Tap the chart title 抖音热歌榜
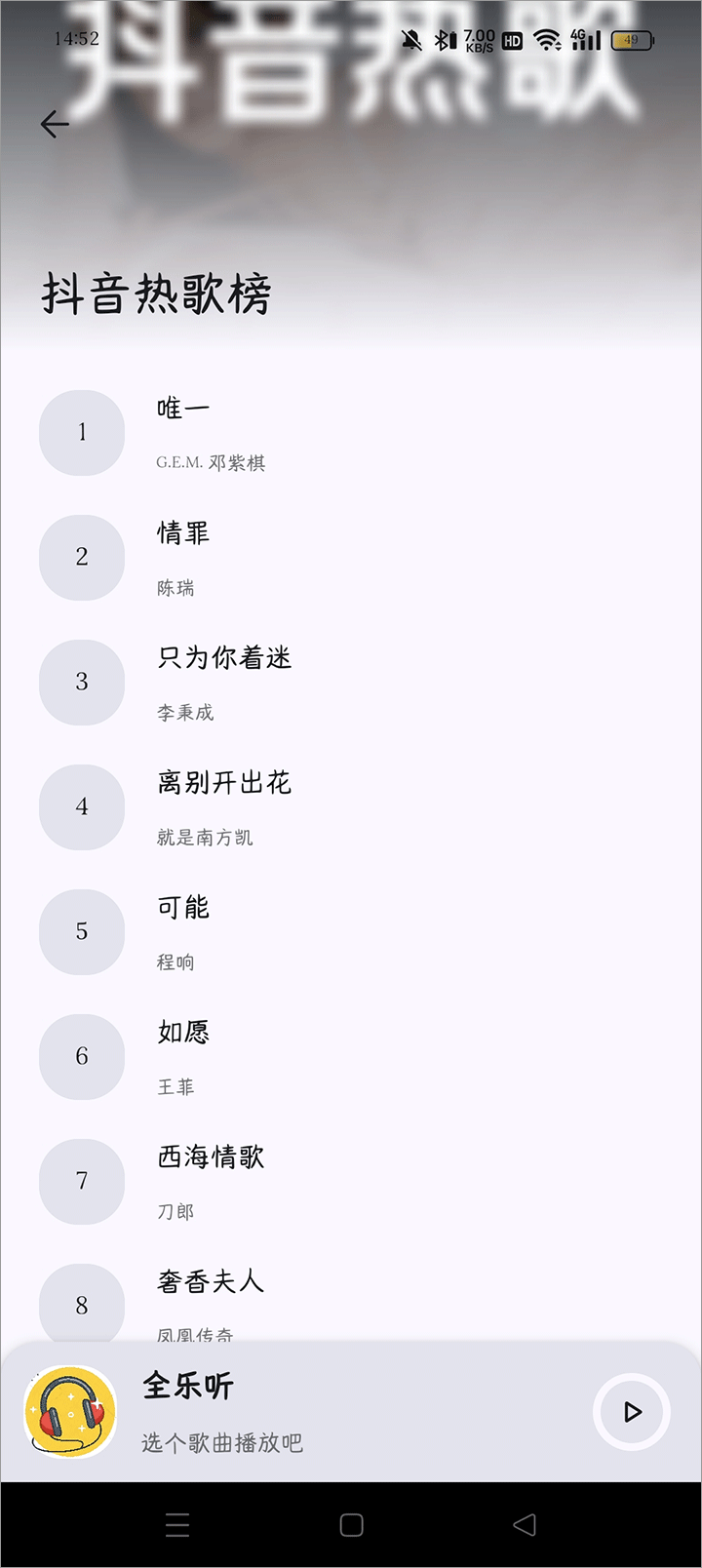Viewport: 702px width, 1568px height. (156, 293)
